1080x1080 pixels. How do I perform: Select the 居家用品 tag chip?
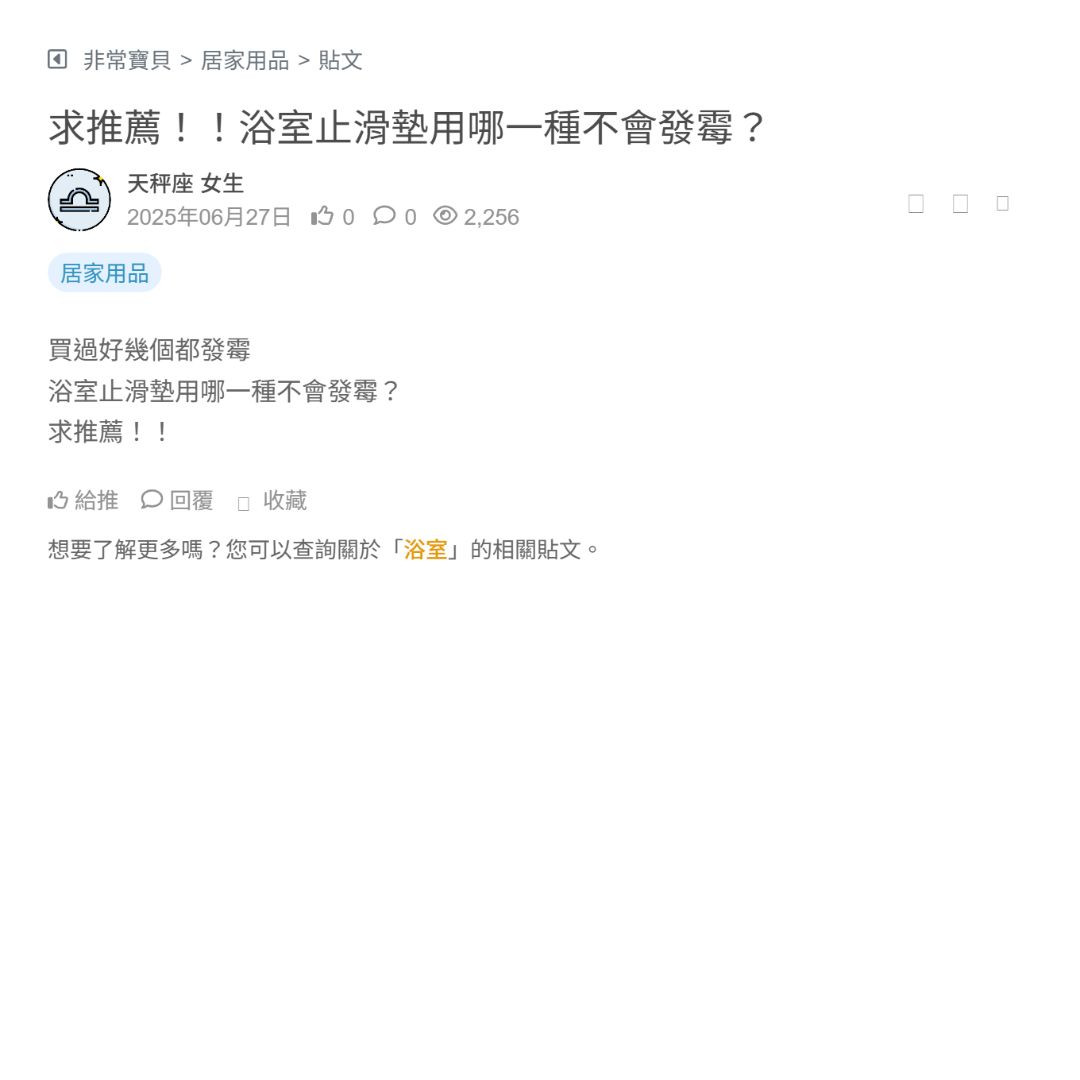(104, 273)
